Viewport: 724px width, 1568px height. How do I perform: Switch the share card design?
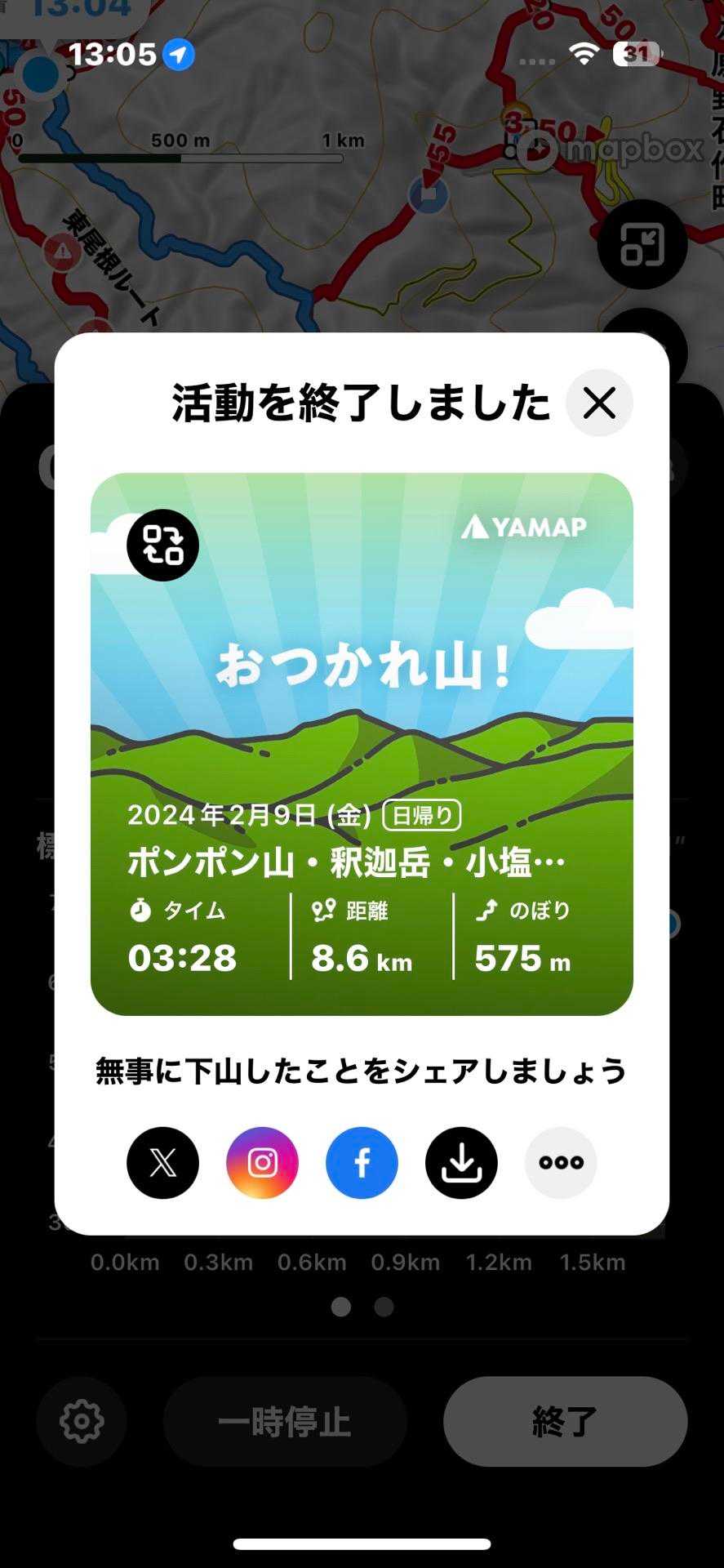(162, 545)
